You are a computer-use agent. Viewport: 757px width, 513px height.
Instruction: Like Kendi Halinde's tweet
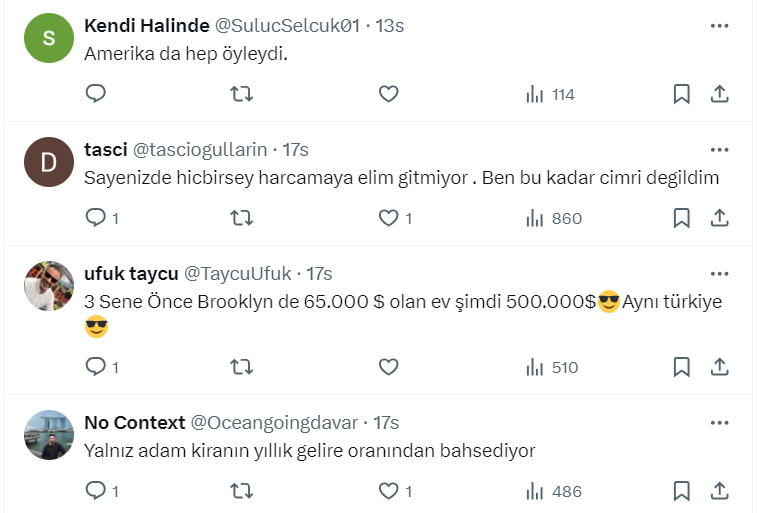388,94
